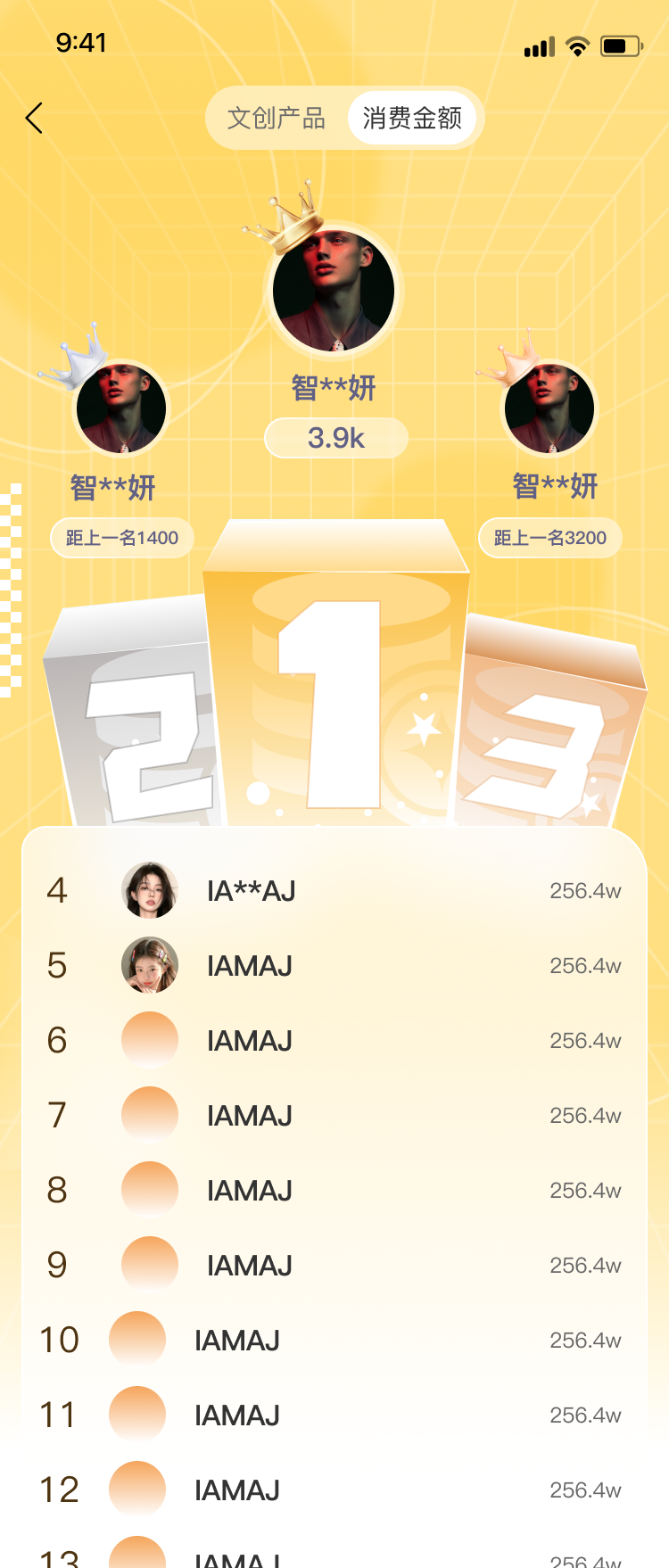The height and width of the screenshot is (1568, 669).
Task: Tap the back arrow at top left
Action: tap(34, 117)
